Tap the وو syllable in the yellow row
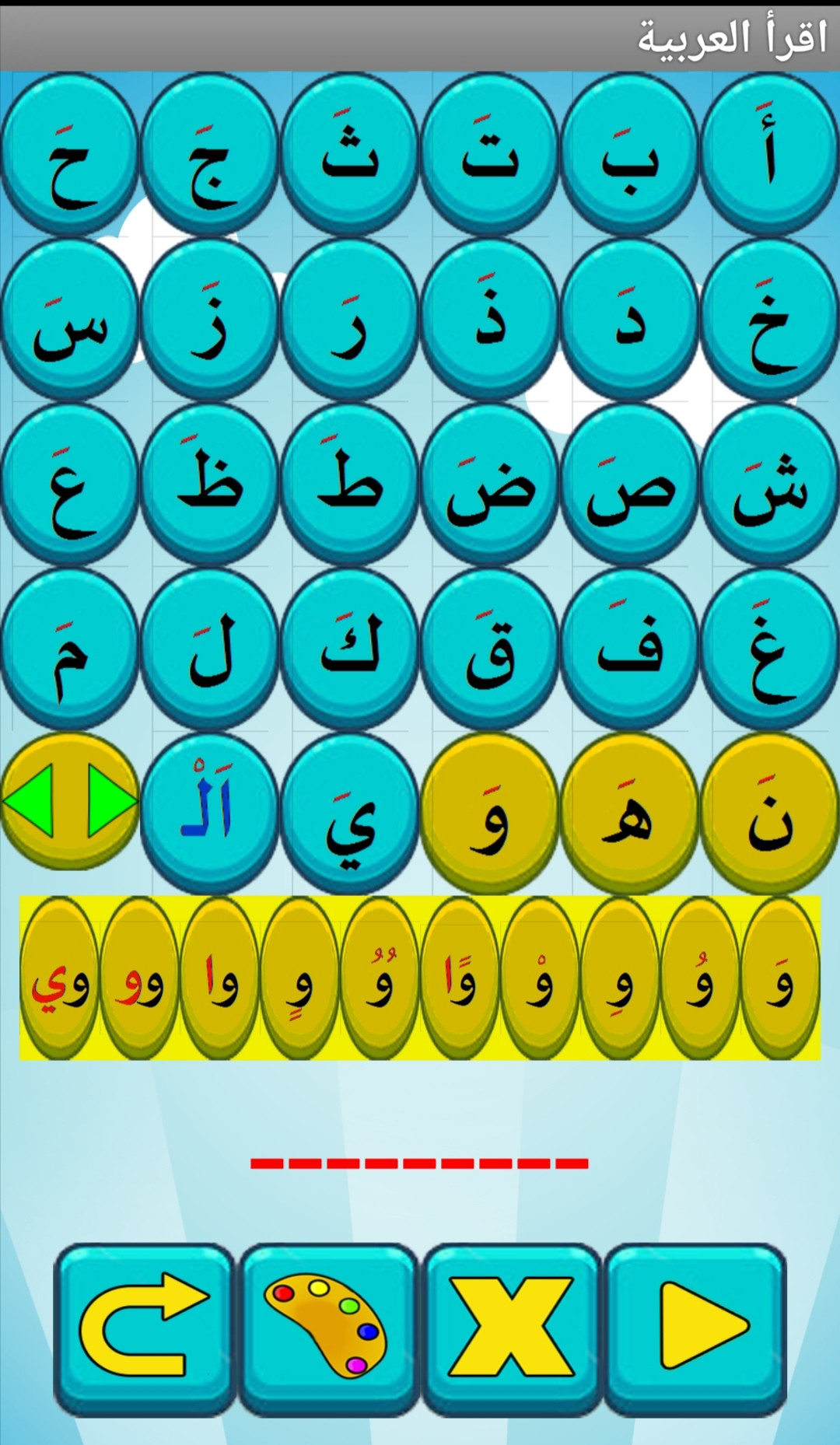 [x=141, y=980]
